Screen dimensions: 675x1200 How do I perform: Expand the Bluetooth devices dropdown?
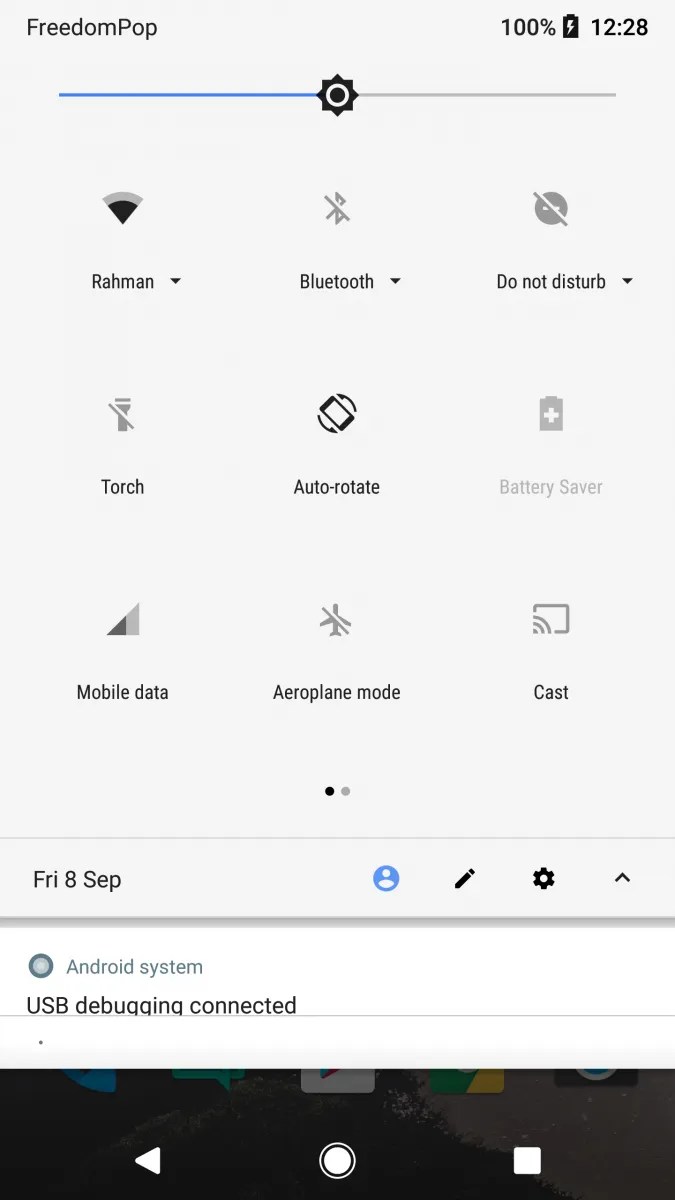(x=350, y=282)
